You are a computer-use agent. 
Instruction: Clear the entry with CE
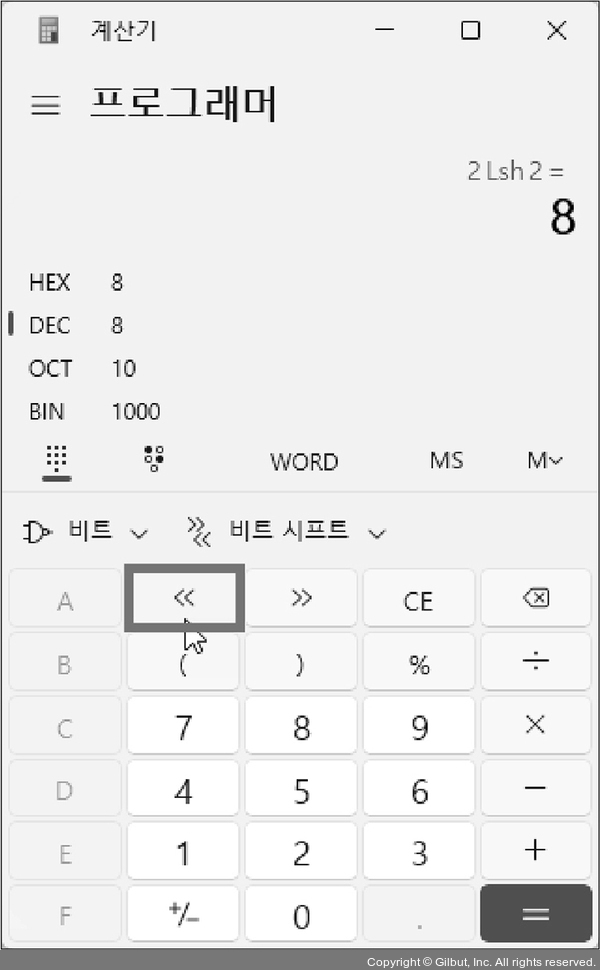click(x=418, y=600)
